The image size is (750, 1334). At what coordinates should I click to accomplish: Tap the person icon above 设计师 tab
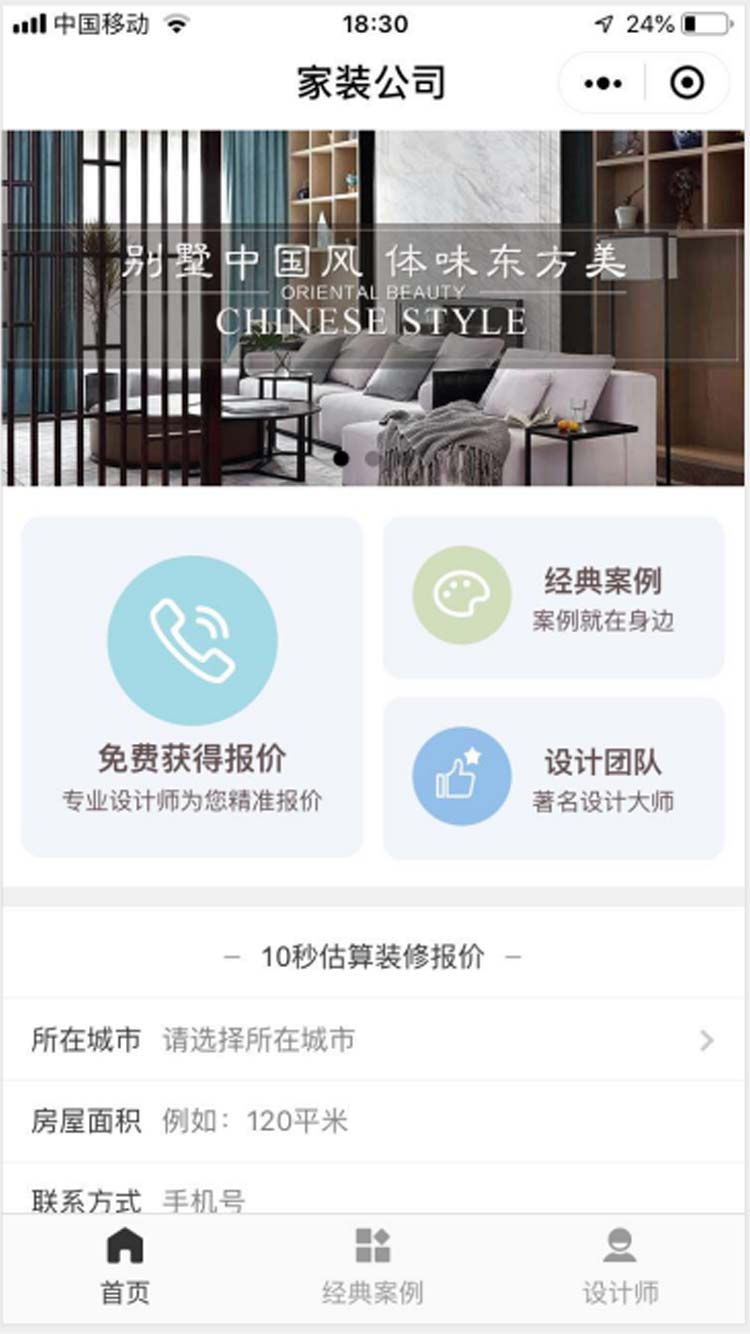tap(620, 1246)
